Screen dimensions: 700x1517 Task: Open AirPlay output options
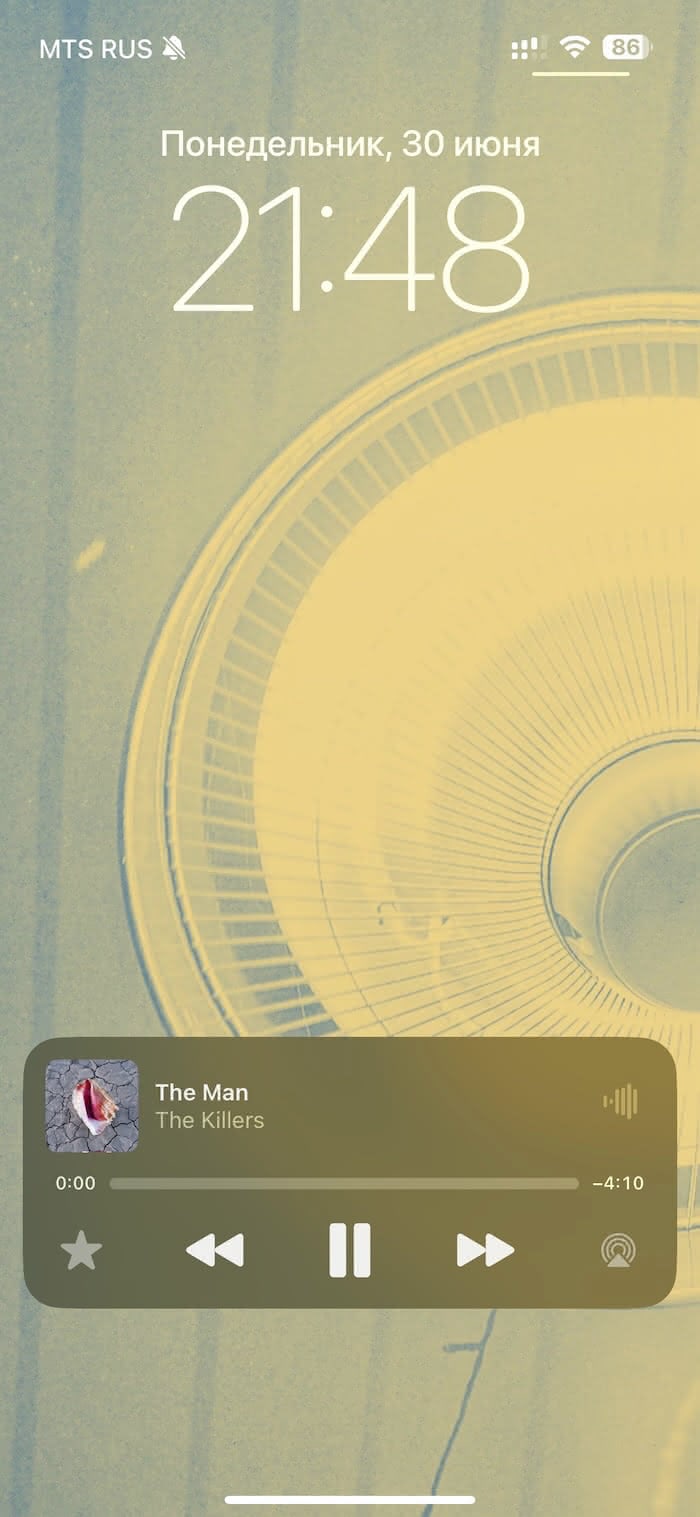click(x=619, y=1251)
